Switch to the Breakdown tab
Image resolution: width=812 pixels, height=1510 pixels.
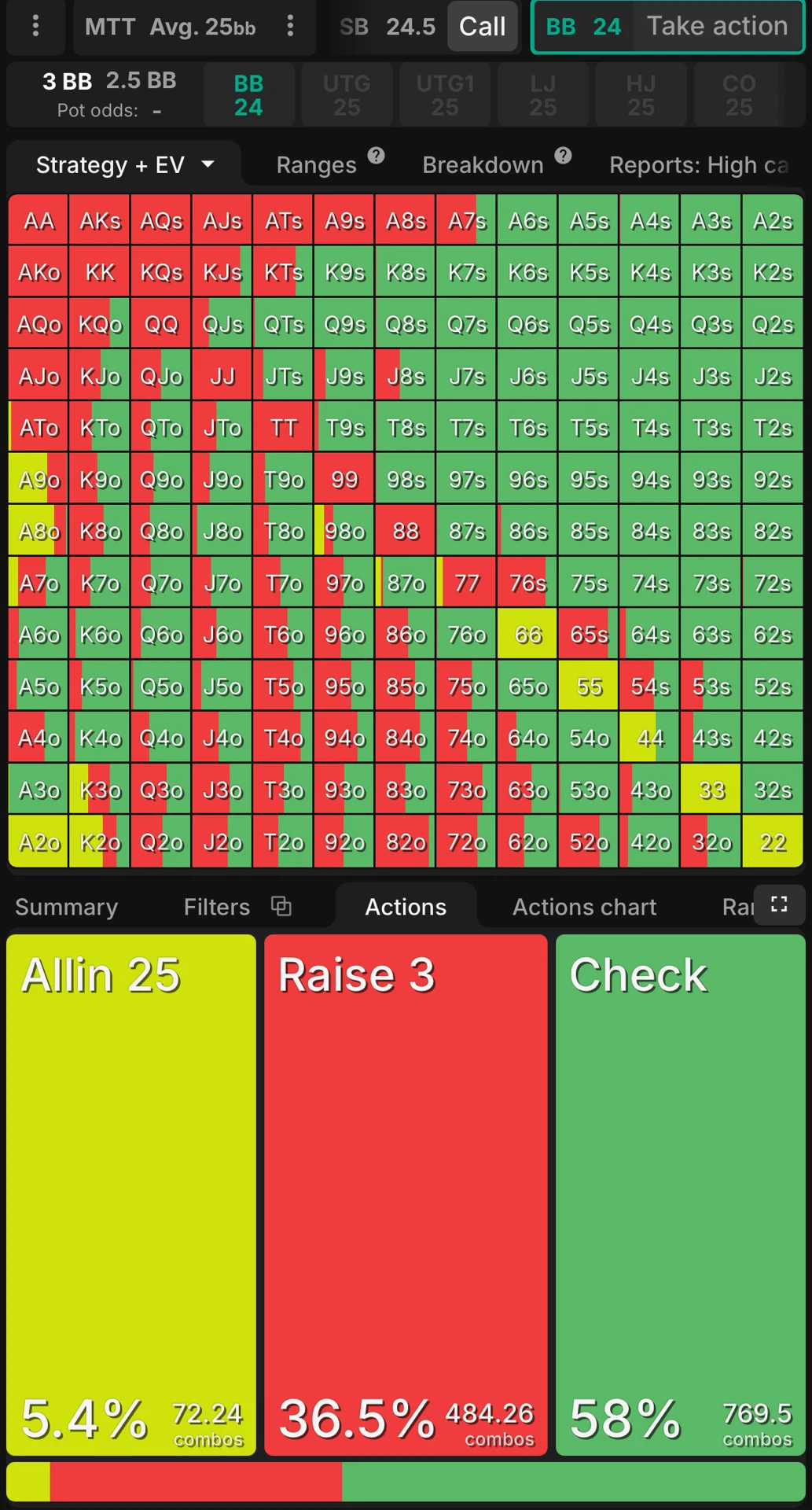tap(483, 165)
